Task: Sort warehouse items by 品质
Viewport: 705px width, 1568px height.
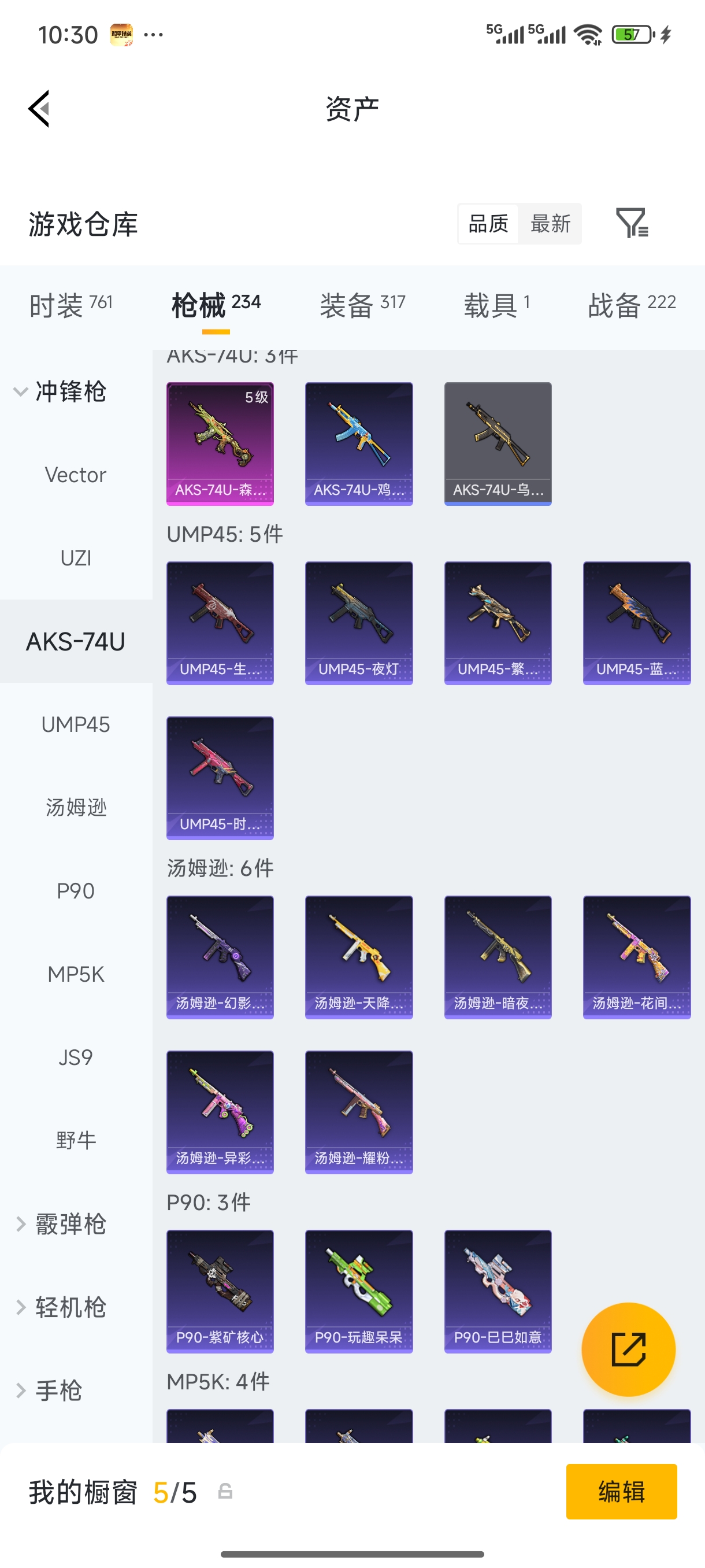Action: click(x=488, y=223)
